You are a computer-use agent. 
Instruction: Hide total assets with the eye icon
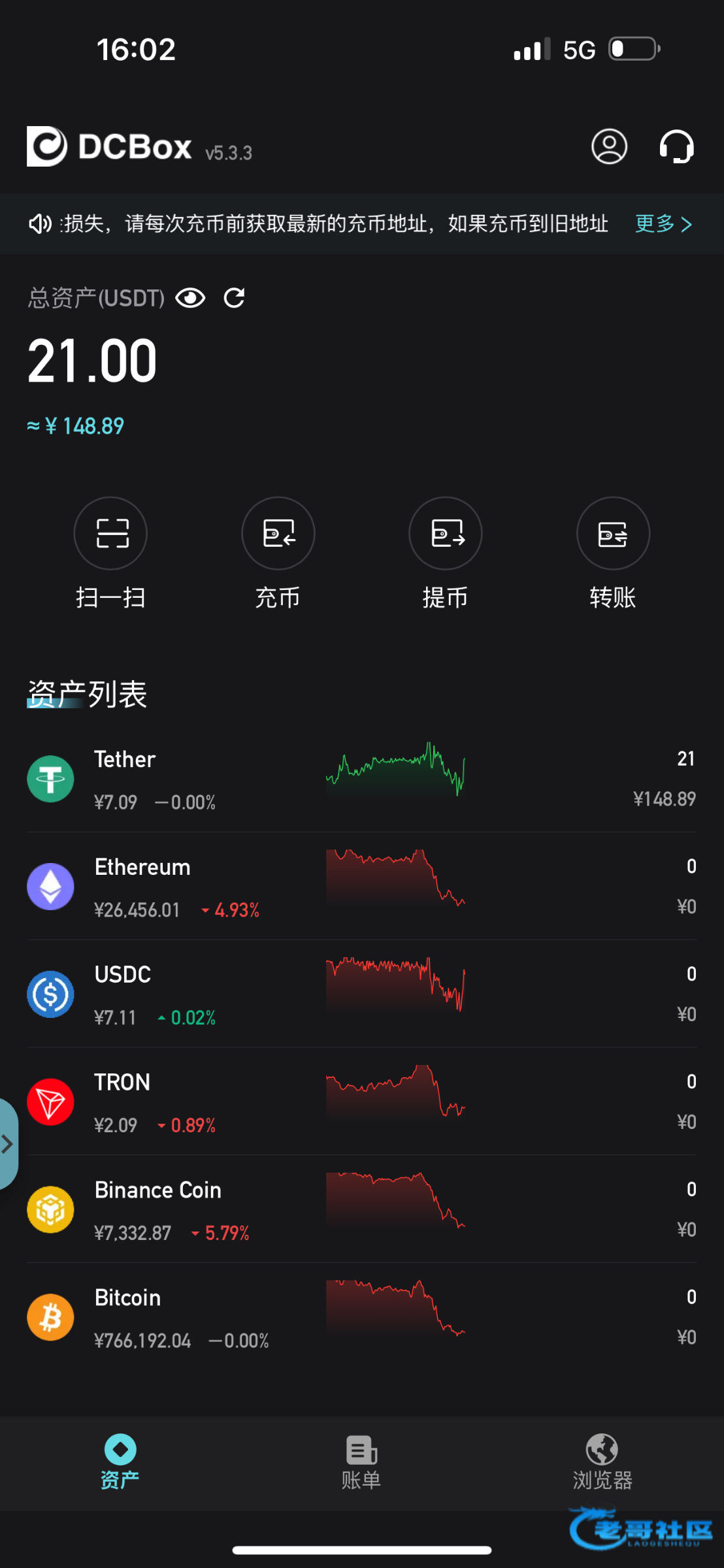[190, 299]
